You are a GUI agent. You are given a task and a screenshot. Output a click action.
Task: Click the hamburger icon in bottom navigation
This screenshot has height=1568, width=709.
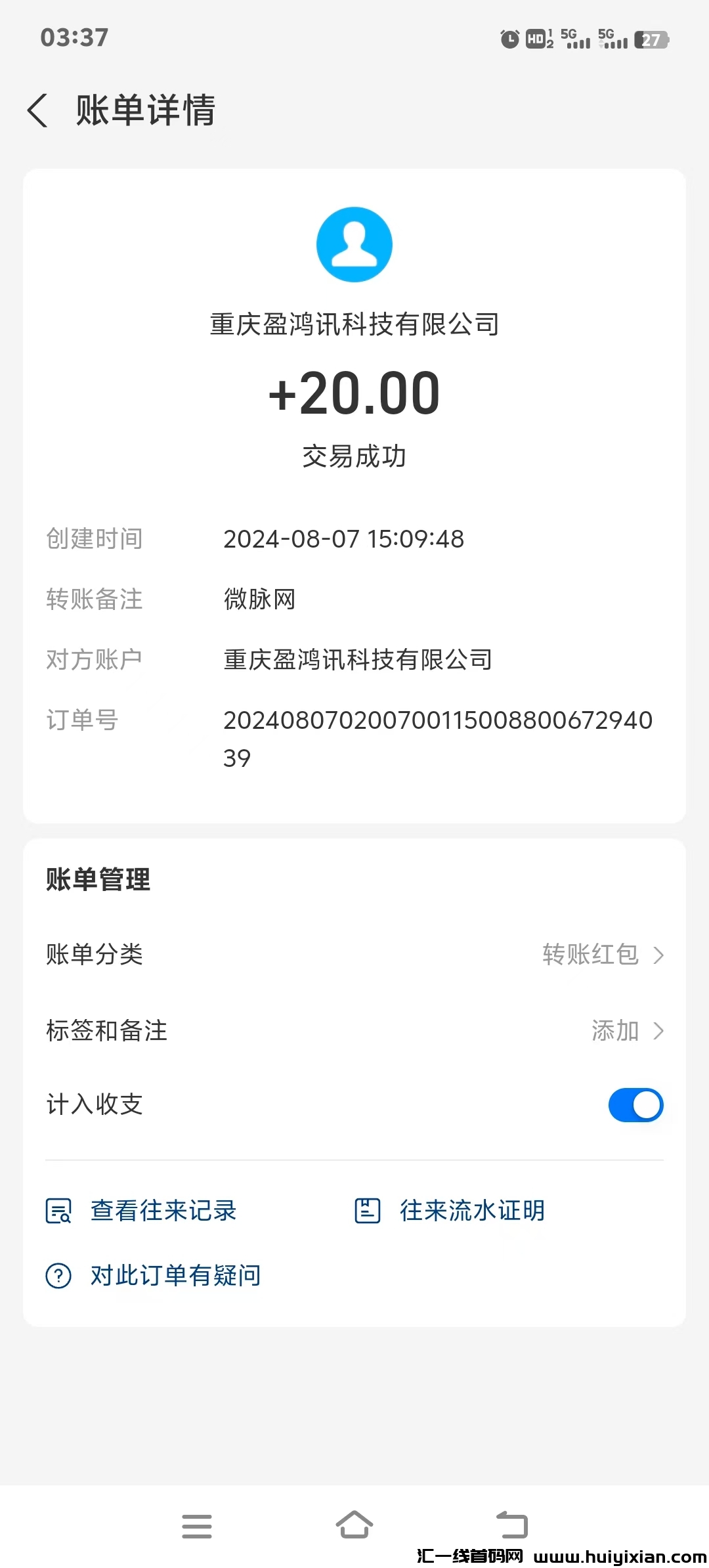point(197,1526)
